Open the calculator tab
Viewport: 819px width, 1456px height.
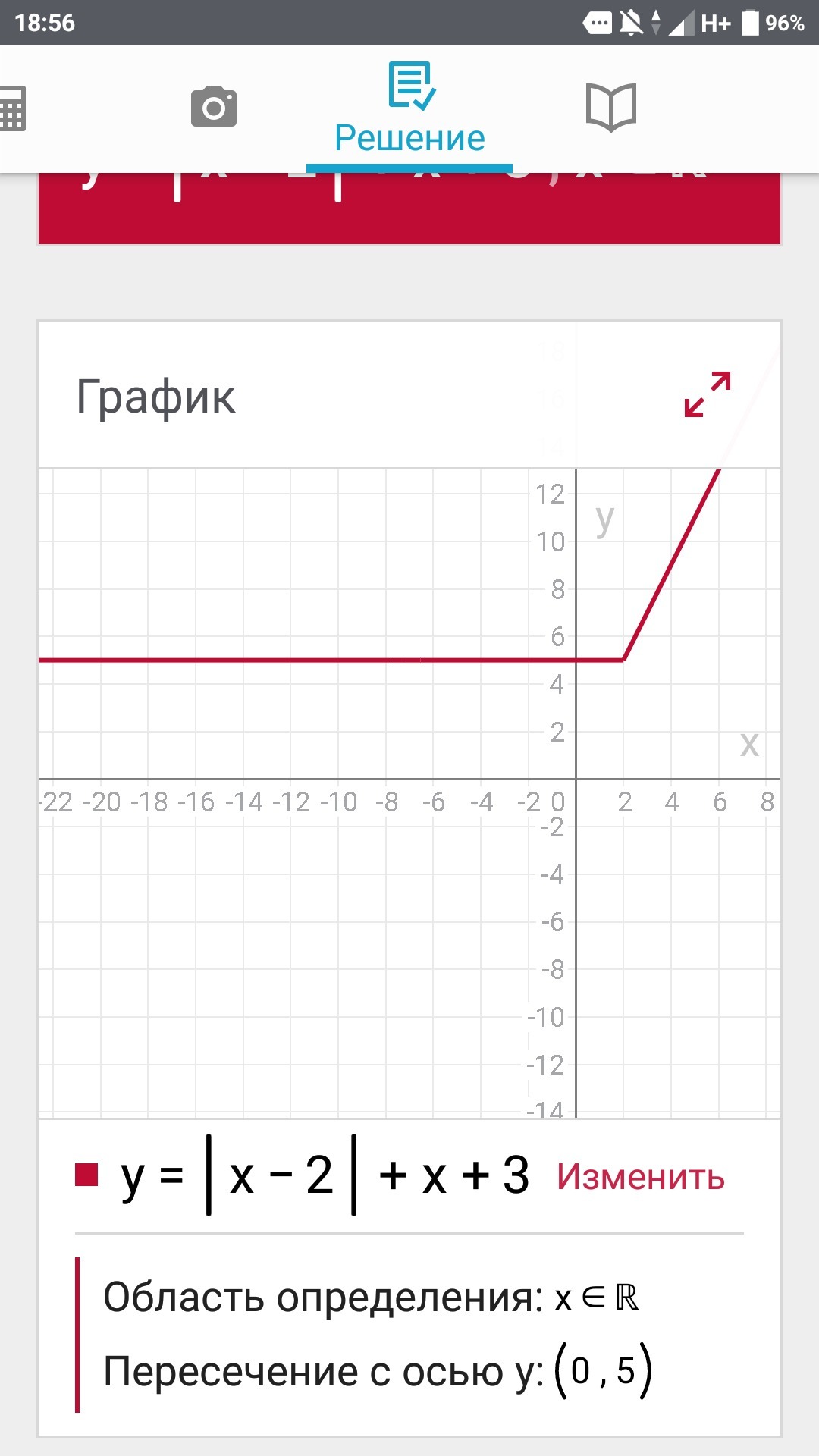tap(12, 108)
